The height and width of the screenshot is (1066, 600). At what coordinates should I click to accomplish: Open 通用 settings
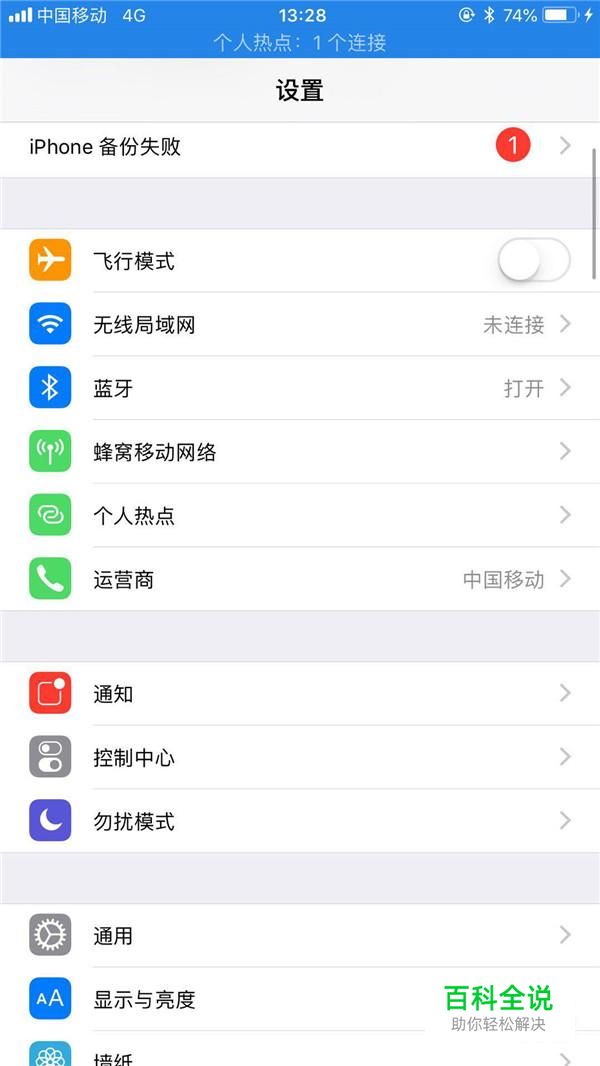[300, 935]
